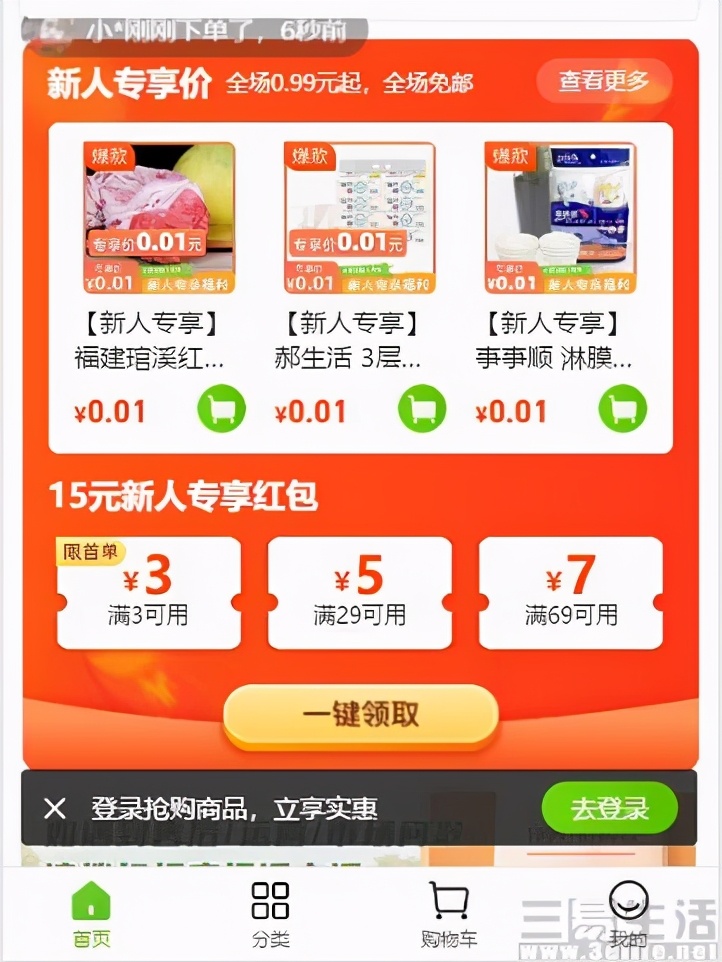Add 福建琯溪红 item to cart
Image resolution: width=722 pixels, height=962 pixels.
point(221,409)
